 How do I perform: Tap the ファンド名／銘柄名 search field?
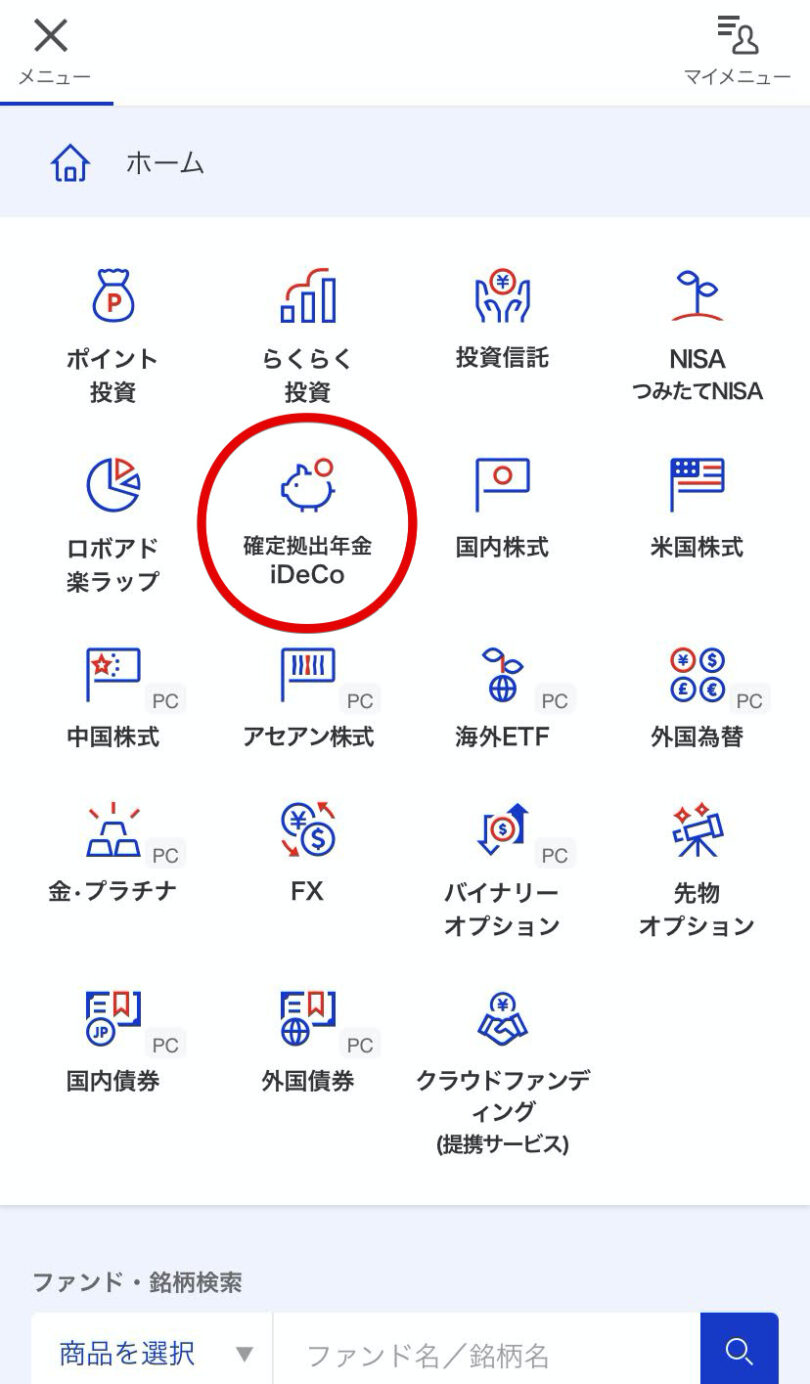click(486, 1354)
